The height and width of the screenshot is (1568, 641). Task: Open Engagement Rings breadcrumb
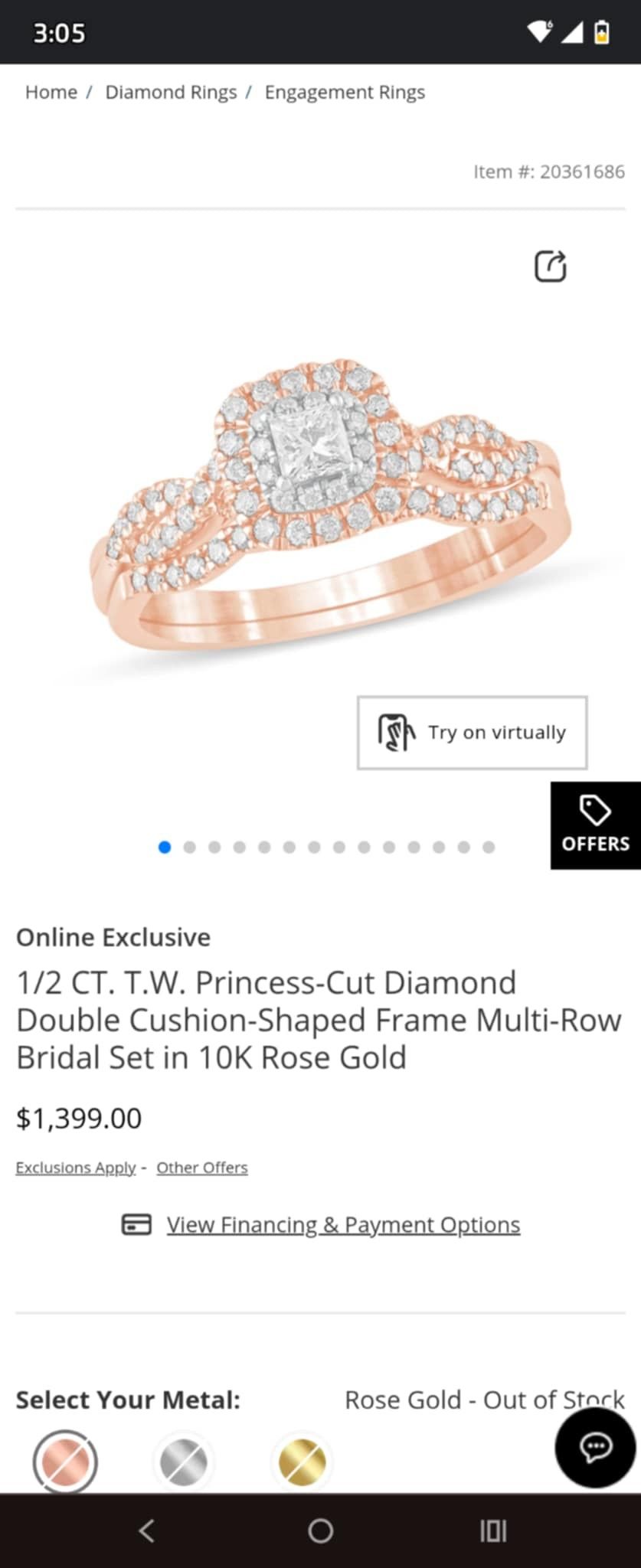pyautogui.click(x=345, y=93)
